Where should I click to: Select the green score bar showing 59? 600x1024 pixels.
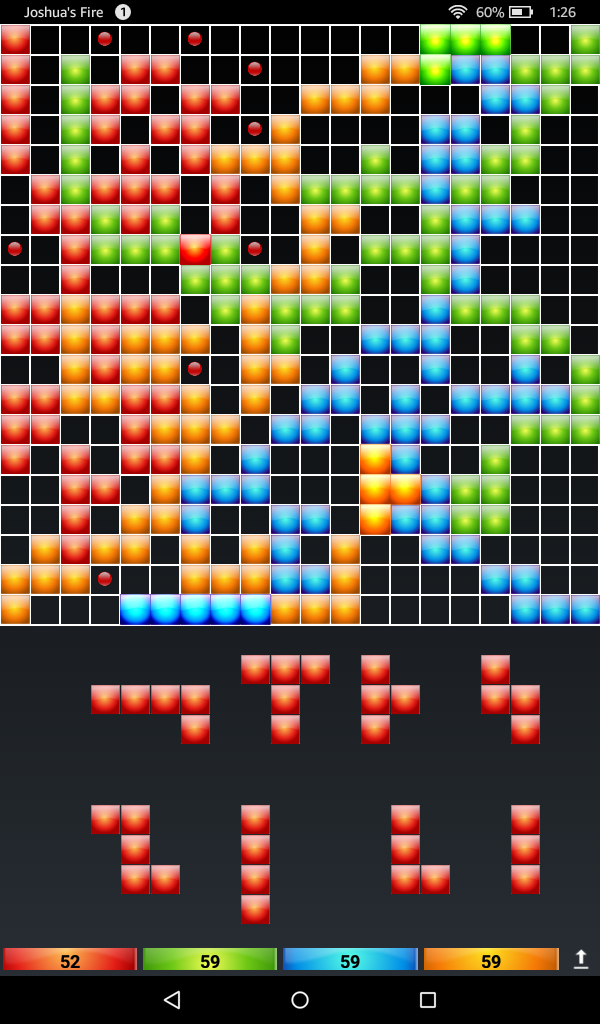tap(210, 960)
